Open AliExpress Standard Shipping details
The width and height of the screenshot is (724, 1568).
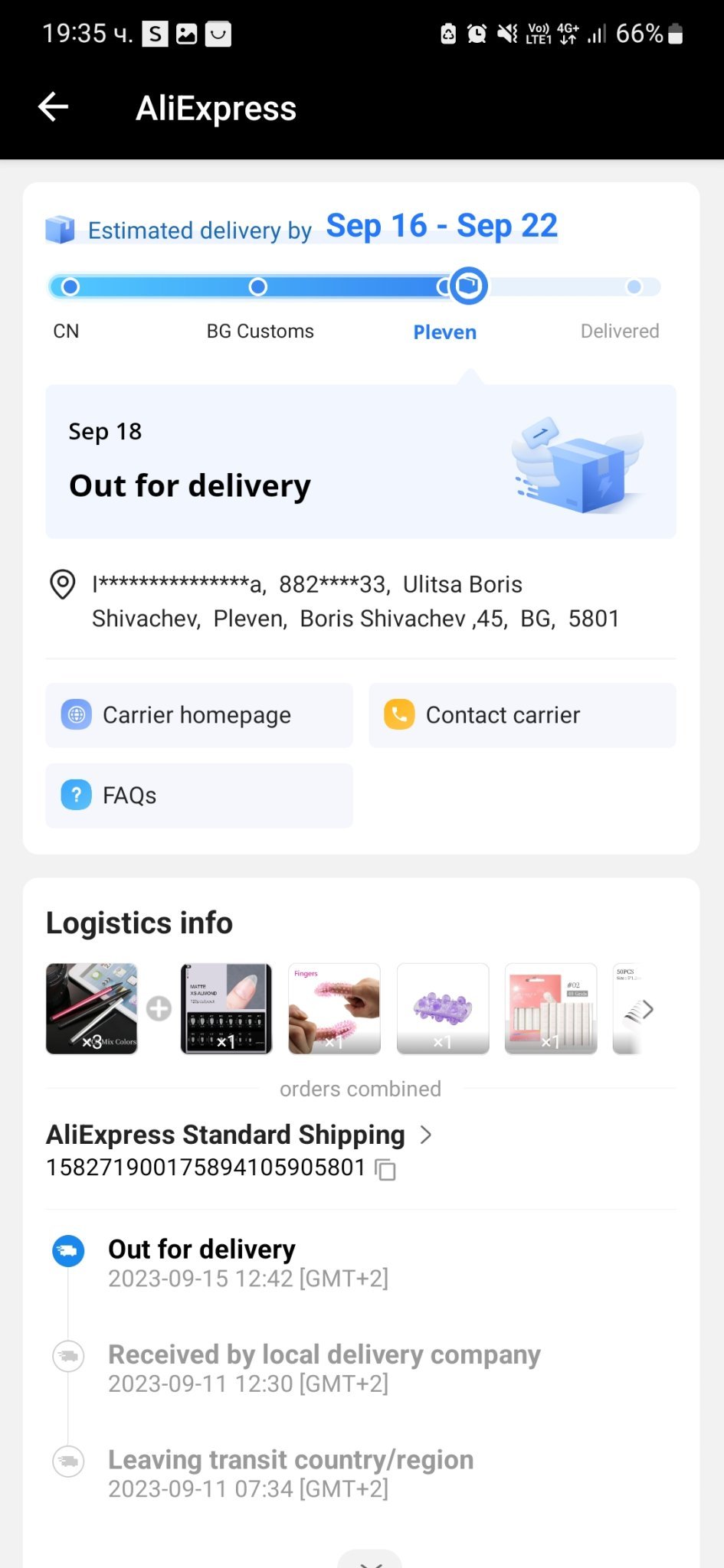tap(239, 1135)
